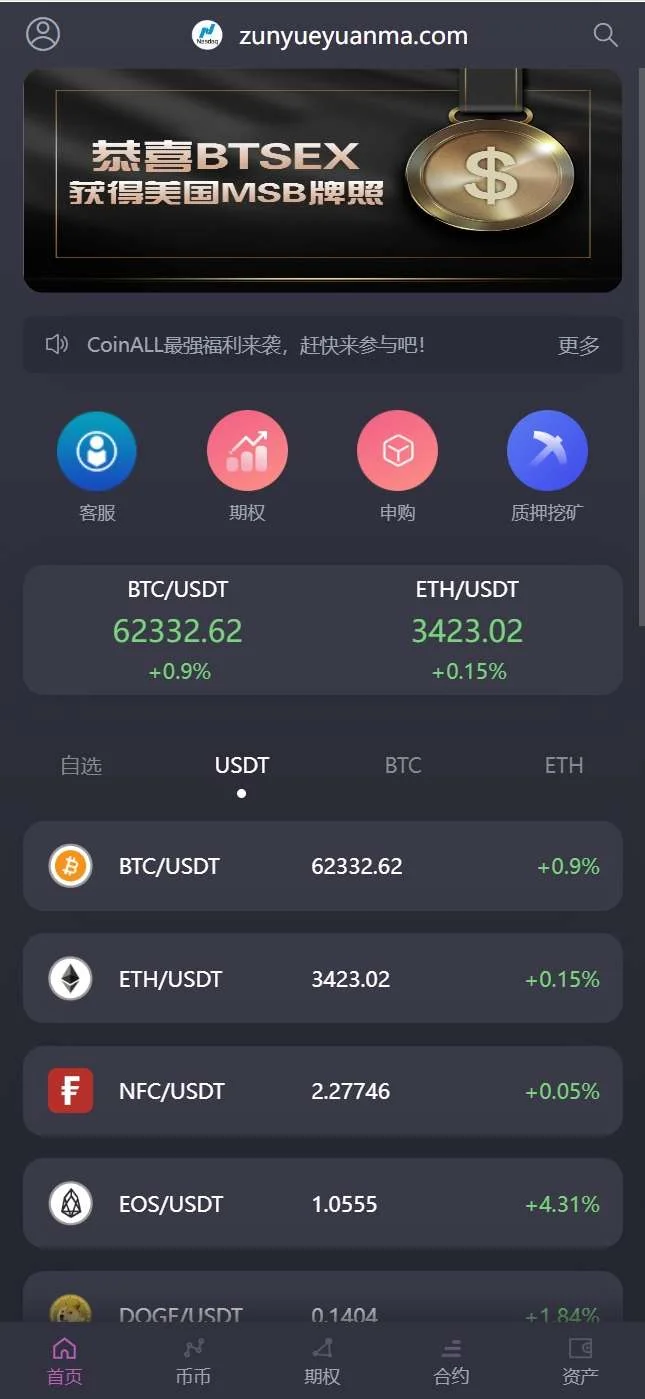This screenshot has height=1399, width=645.
Task: Open the BTC/USDT row in list
Action: 322,866
